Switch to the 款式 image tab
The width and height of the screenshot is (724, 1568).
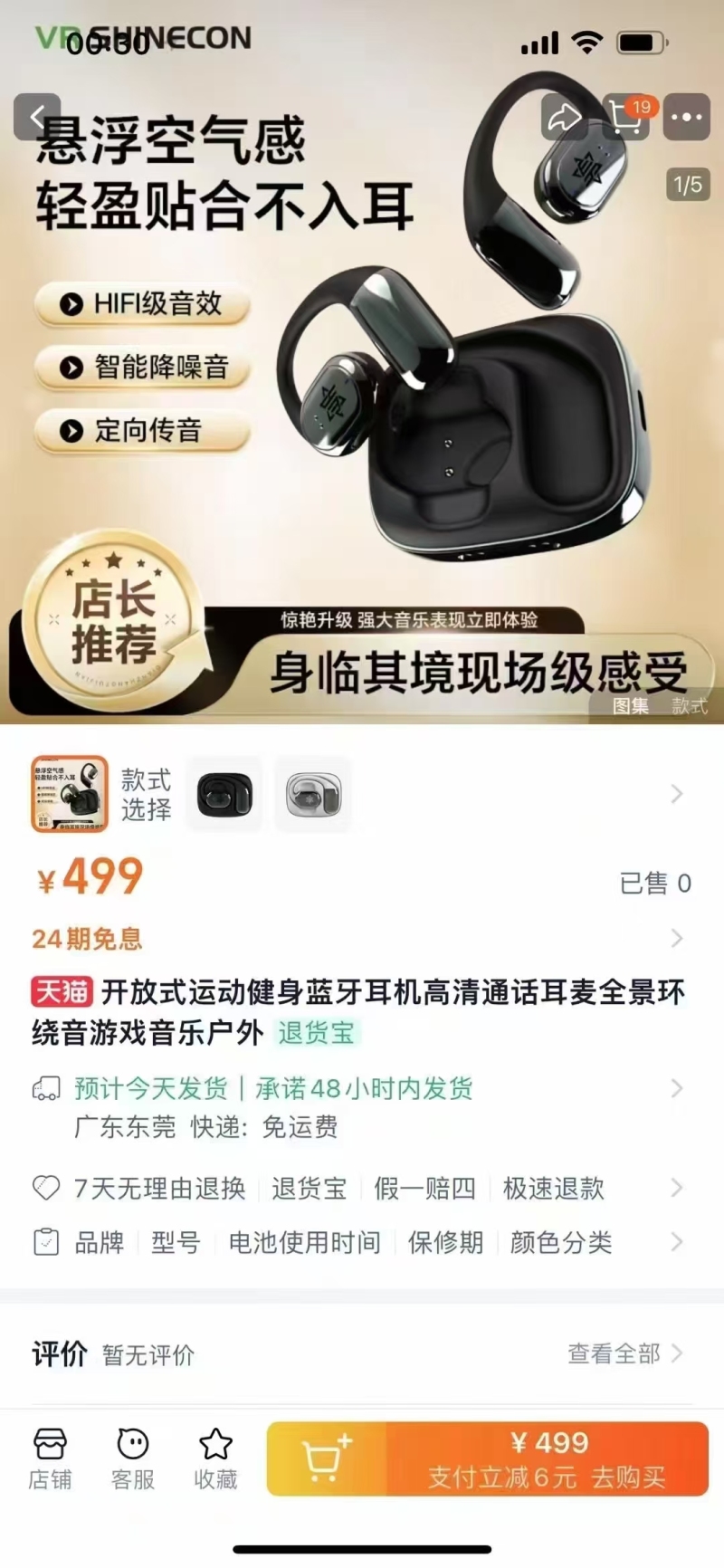click(x=690, y=706)
